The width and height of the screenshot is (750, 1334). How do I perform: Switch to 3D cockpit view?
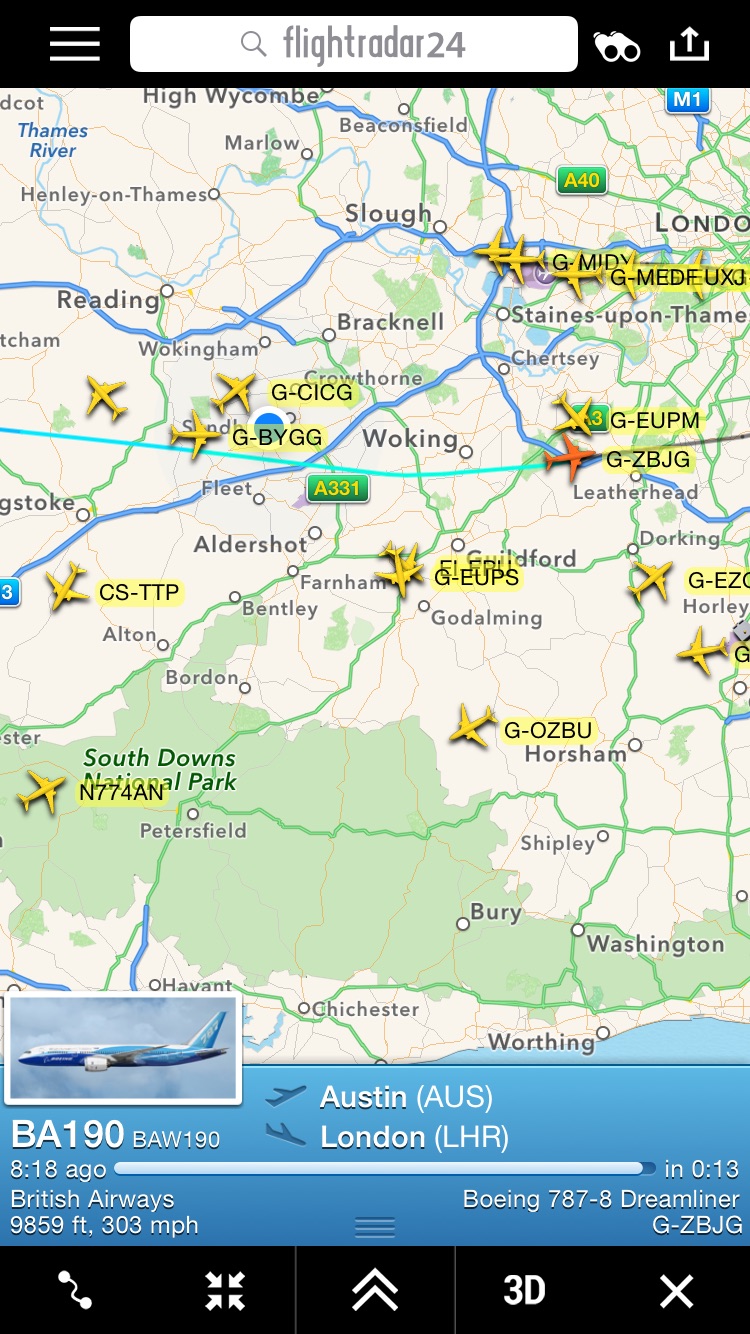(x=524, y=1291)
